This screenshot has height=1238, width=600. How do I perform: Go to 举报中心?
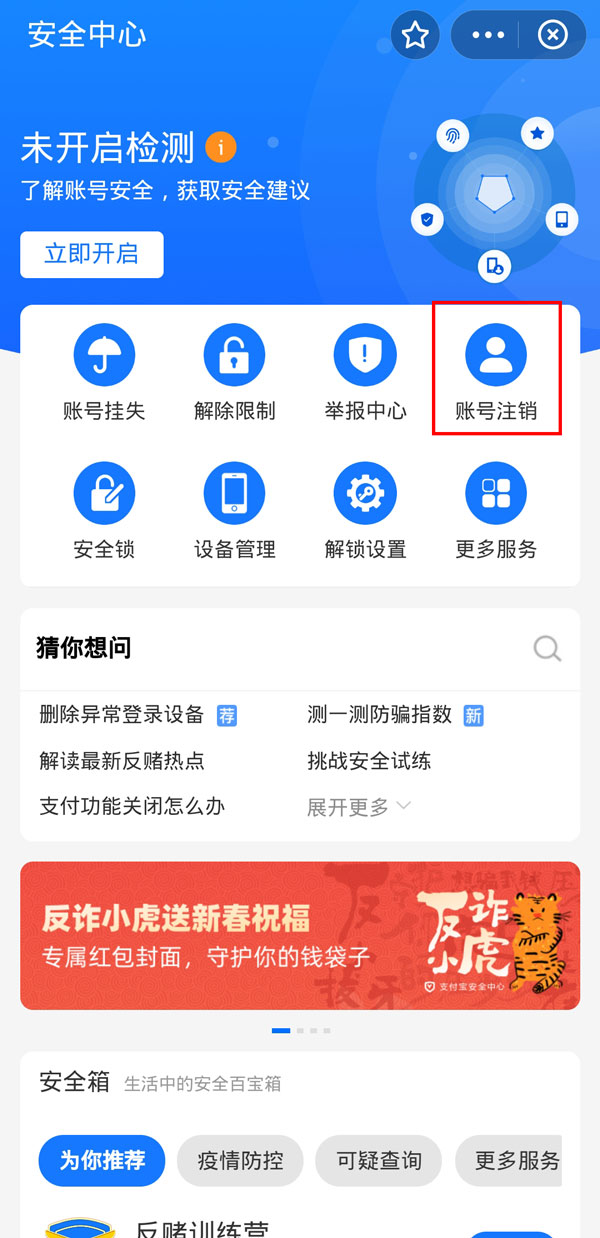point(365,373)
